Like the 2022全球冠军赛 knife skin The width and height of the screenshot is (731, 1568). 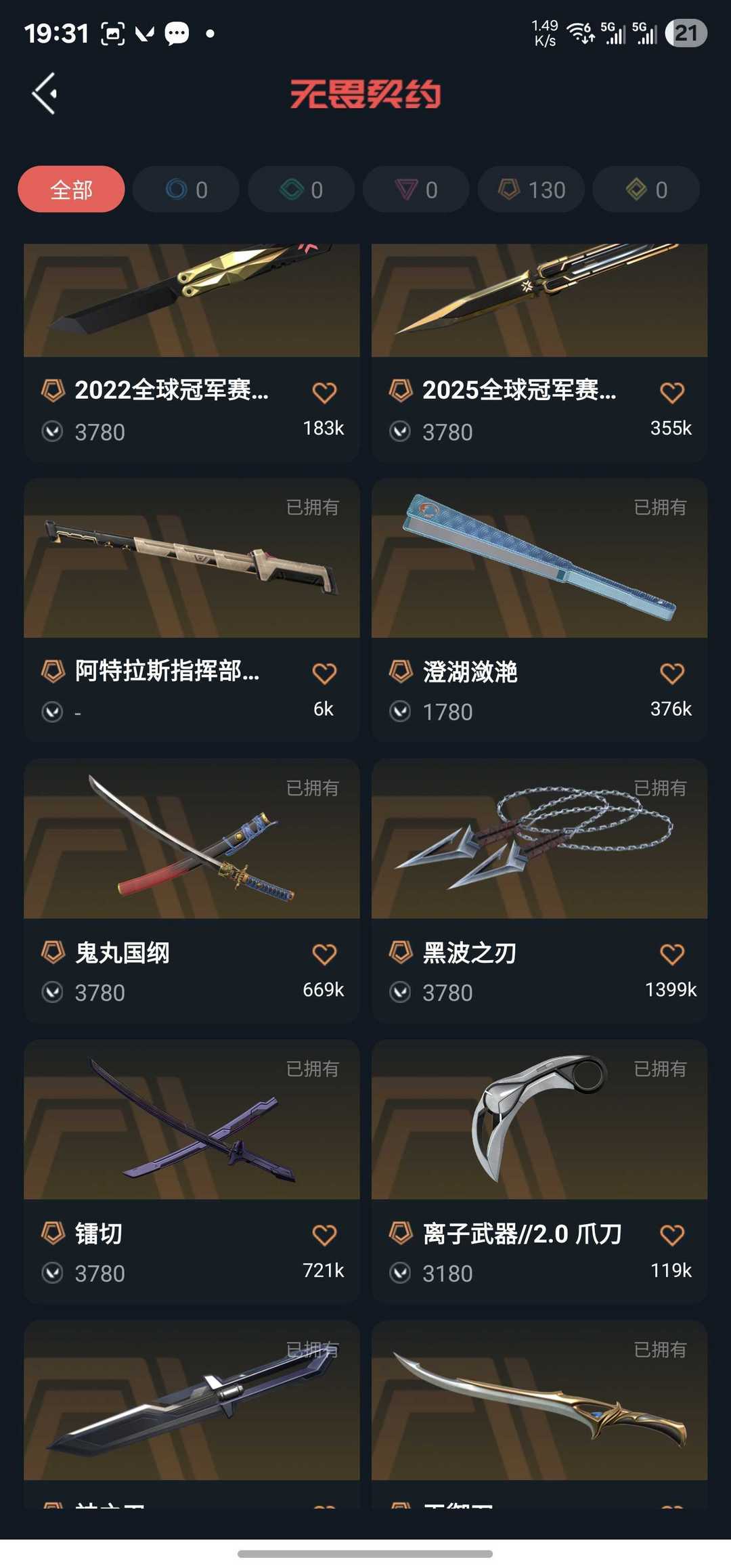pos(324,393)
